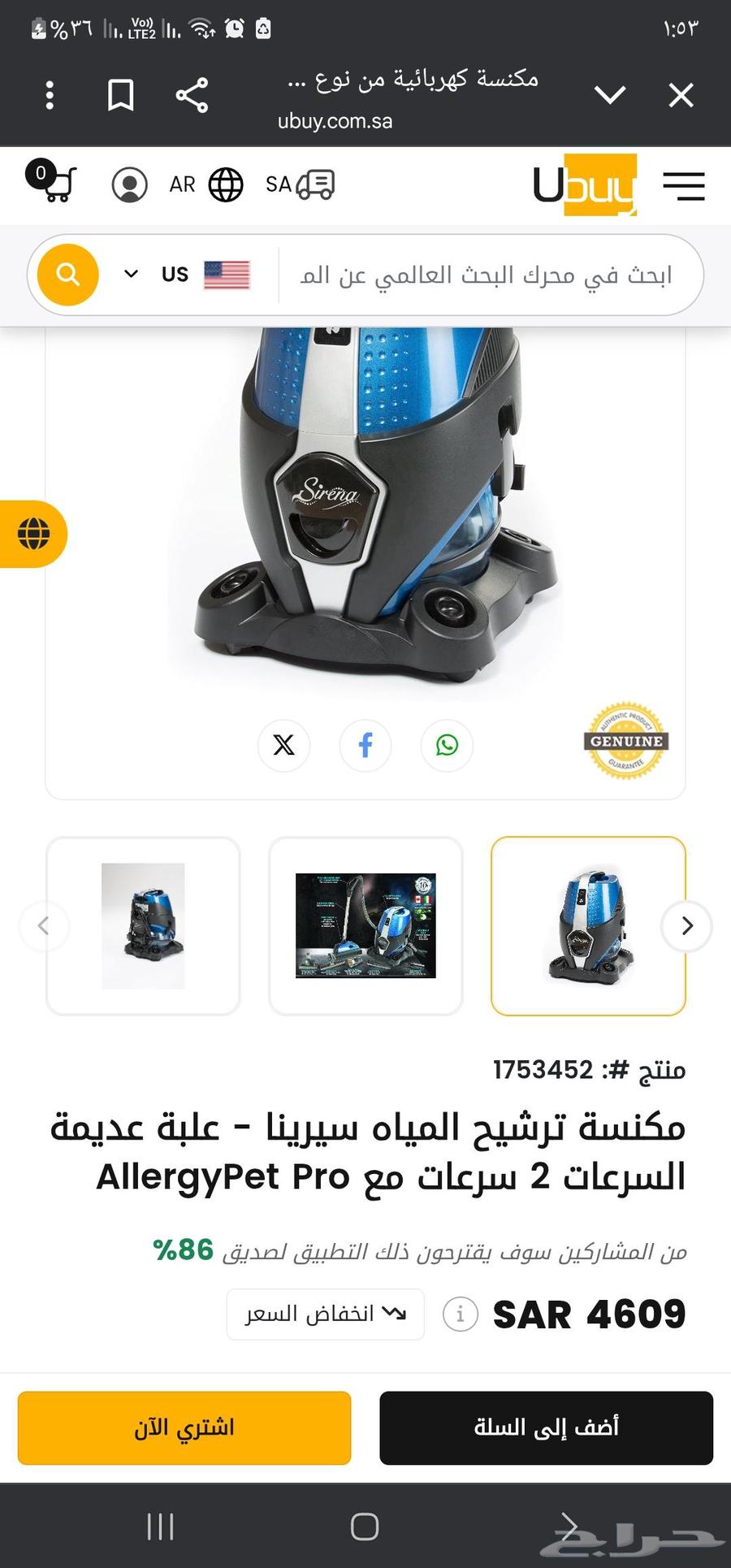Show the next product image with the arrow
Screen dimensions: 731x1568
(x=686, y=926)
